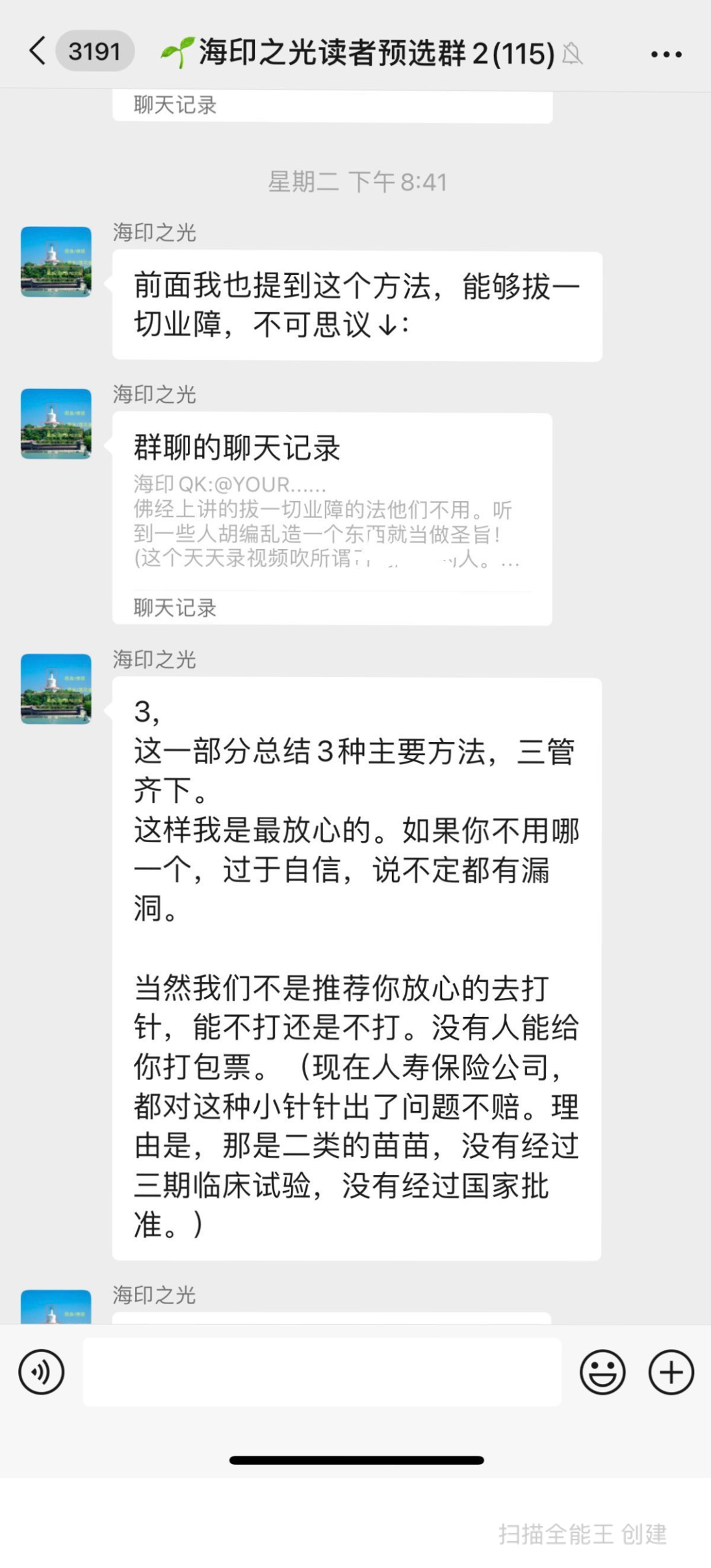The image size is (711, 1568).
Task: Focus the message text field
Action: pos(322,1372)
